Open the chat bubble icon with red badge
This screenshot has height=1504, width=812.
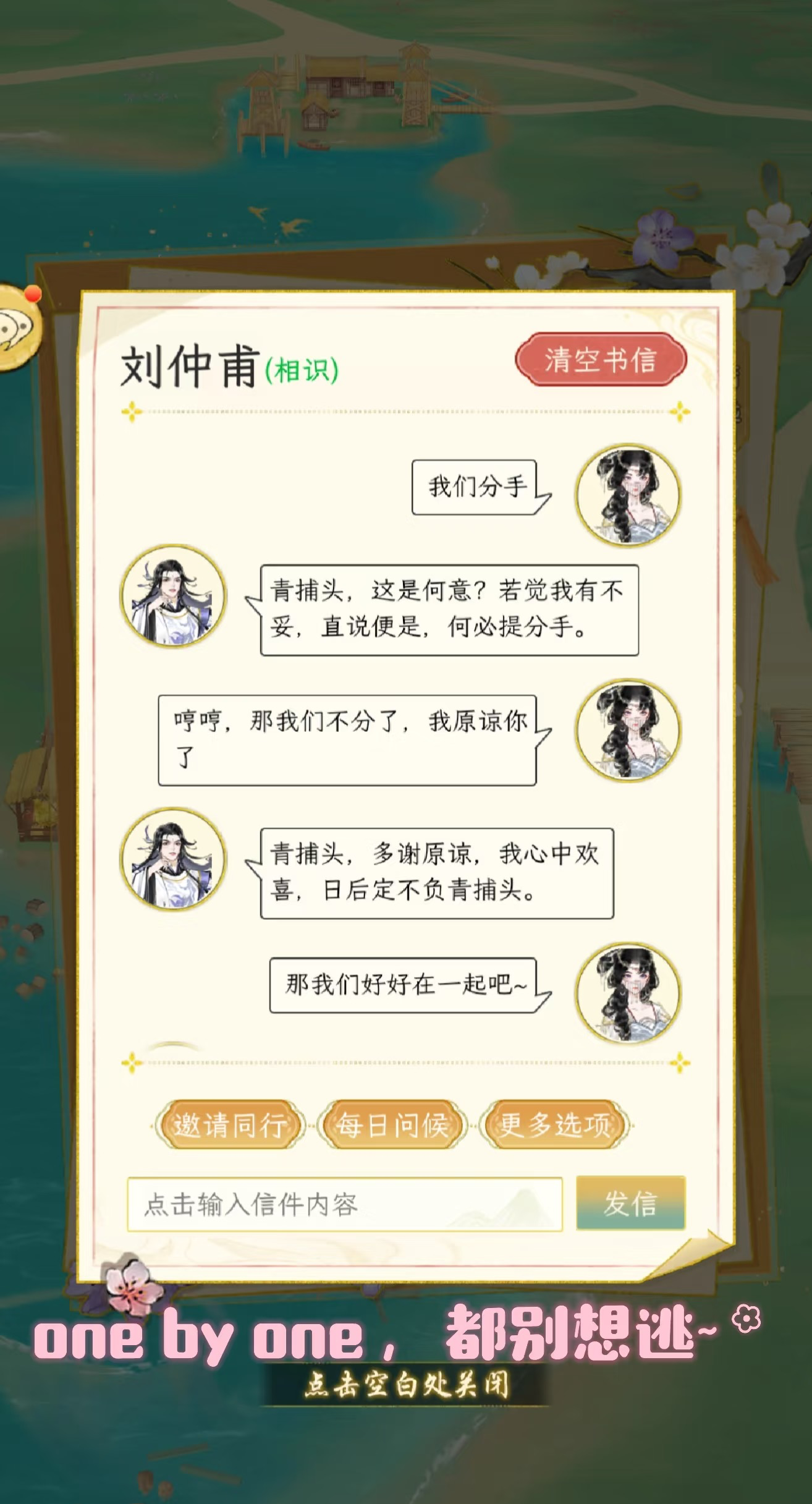(x=15, y=328)
